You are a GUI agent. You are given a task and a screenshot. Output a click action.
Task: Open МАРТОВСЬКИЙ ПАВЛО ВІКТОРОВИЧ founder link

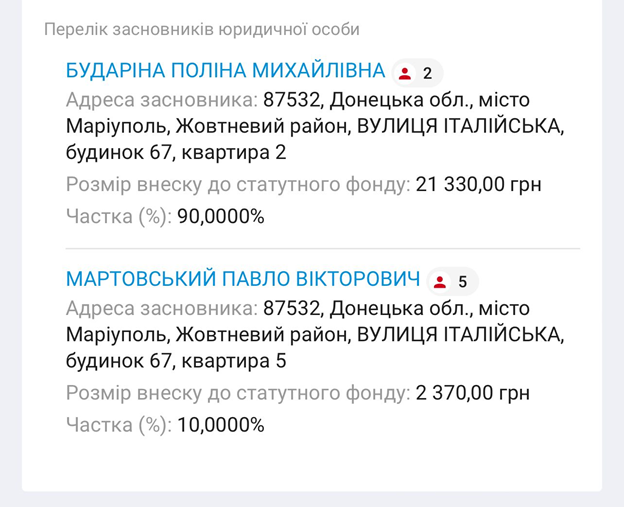(x=242, y=280)
